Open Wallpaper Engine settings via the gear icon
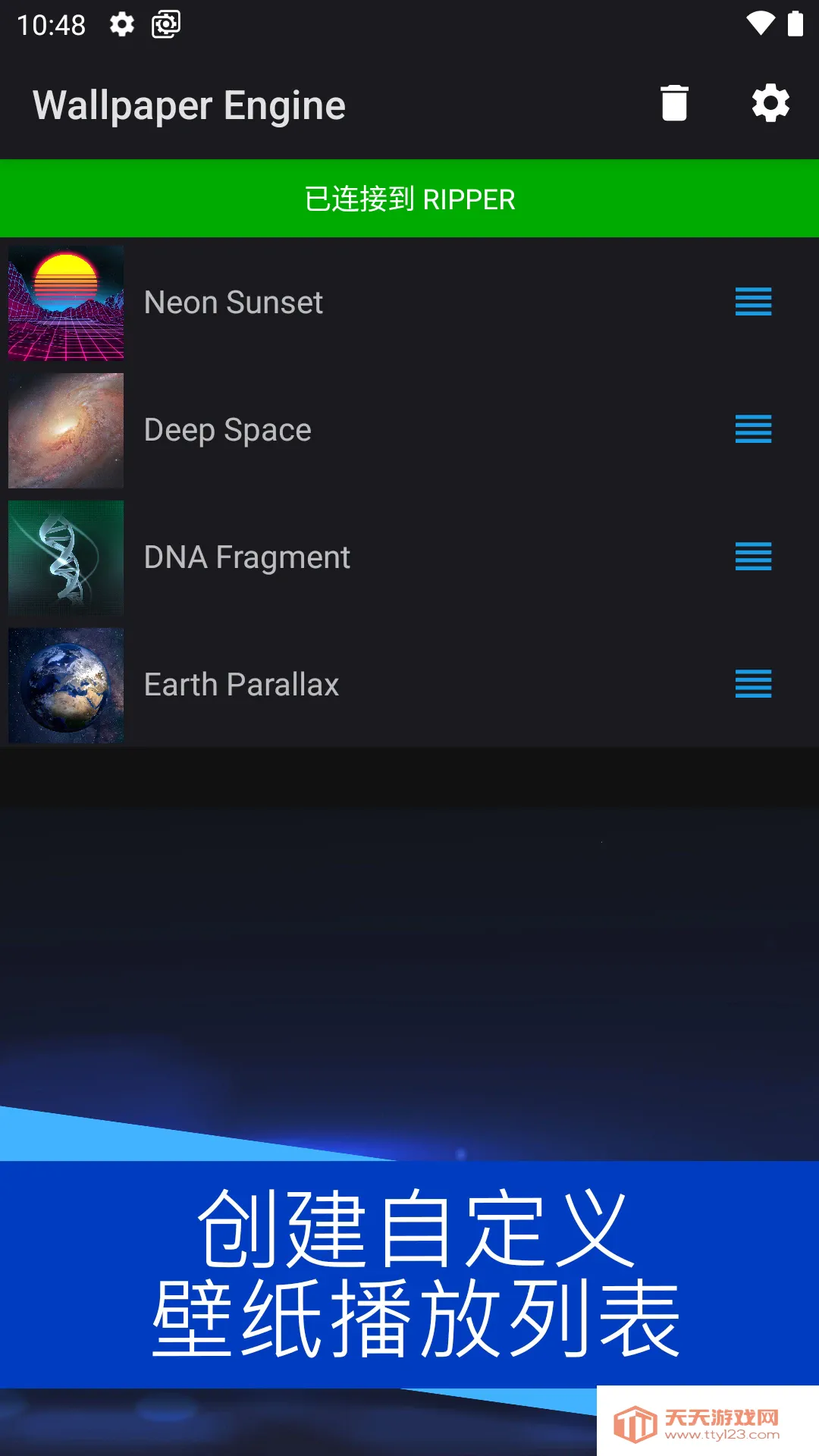 770,104
